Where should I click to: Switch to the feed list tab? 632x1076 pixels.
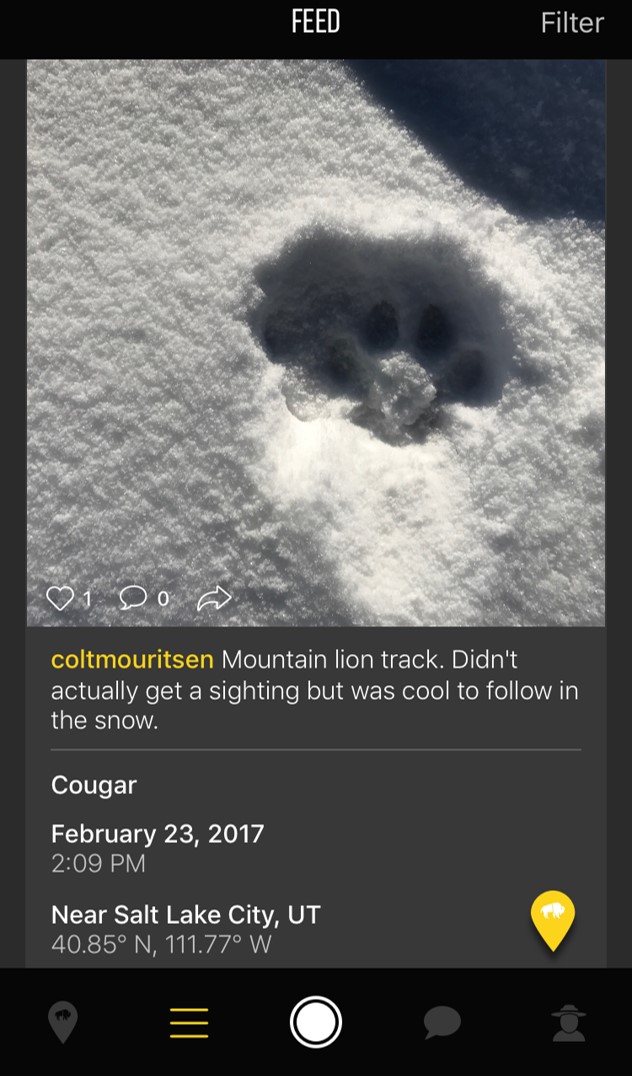189,1023
